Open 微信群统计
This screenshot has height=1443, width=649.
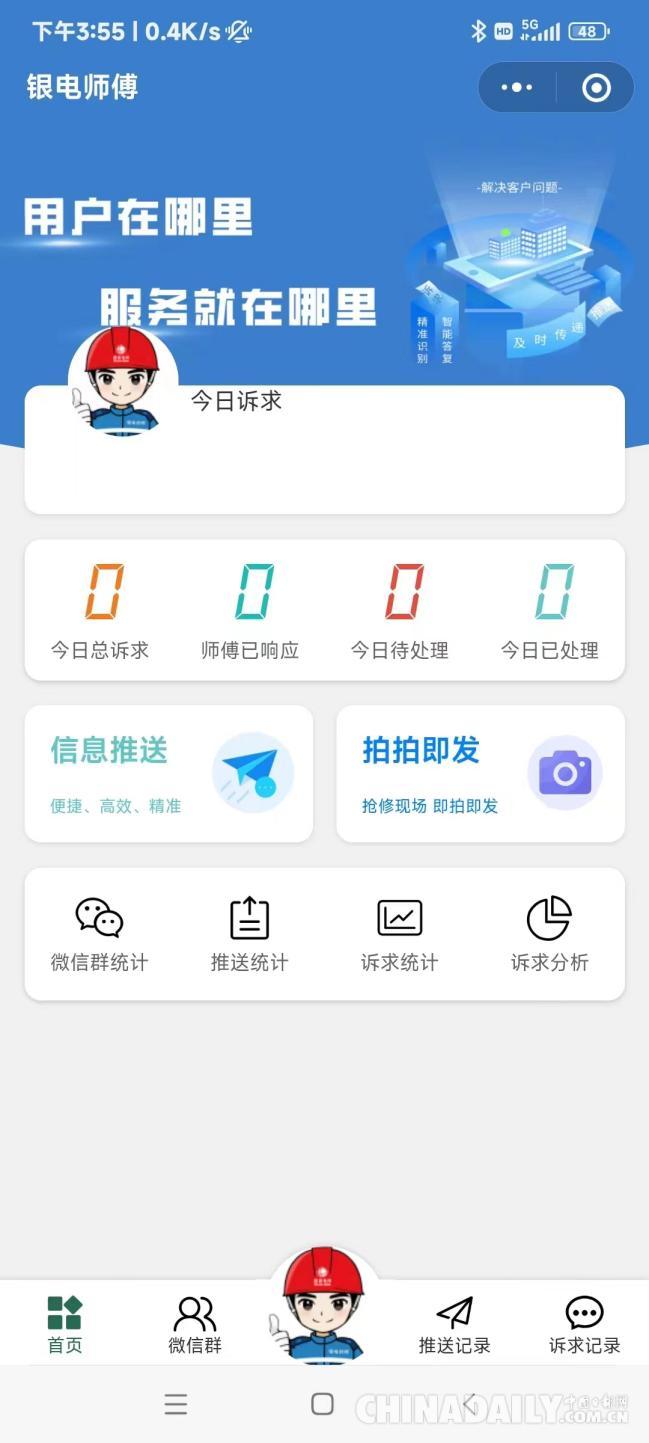pyautogui.click(x=99, y=934)
